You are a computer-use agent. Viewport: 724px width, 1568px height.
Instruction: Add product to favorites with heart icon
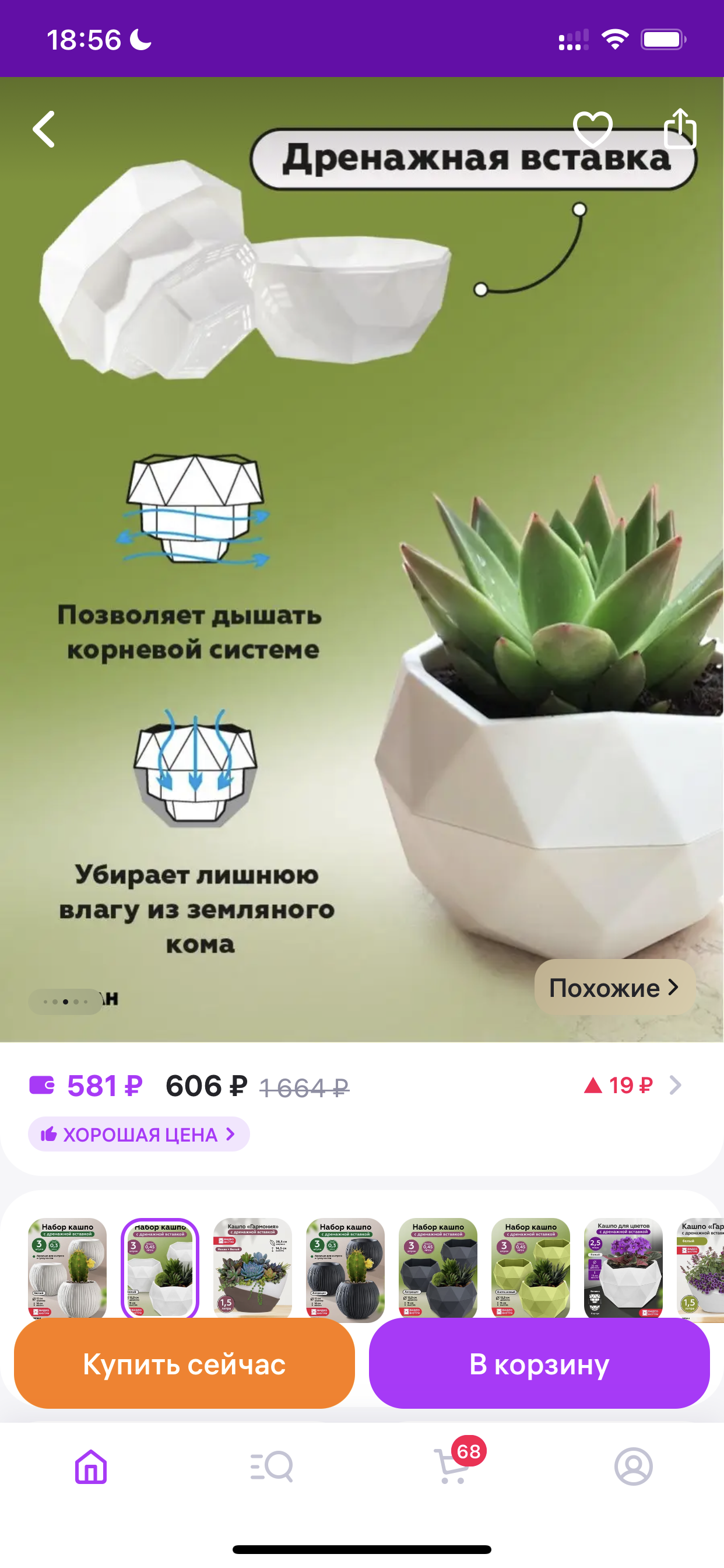593,128
